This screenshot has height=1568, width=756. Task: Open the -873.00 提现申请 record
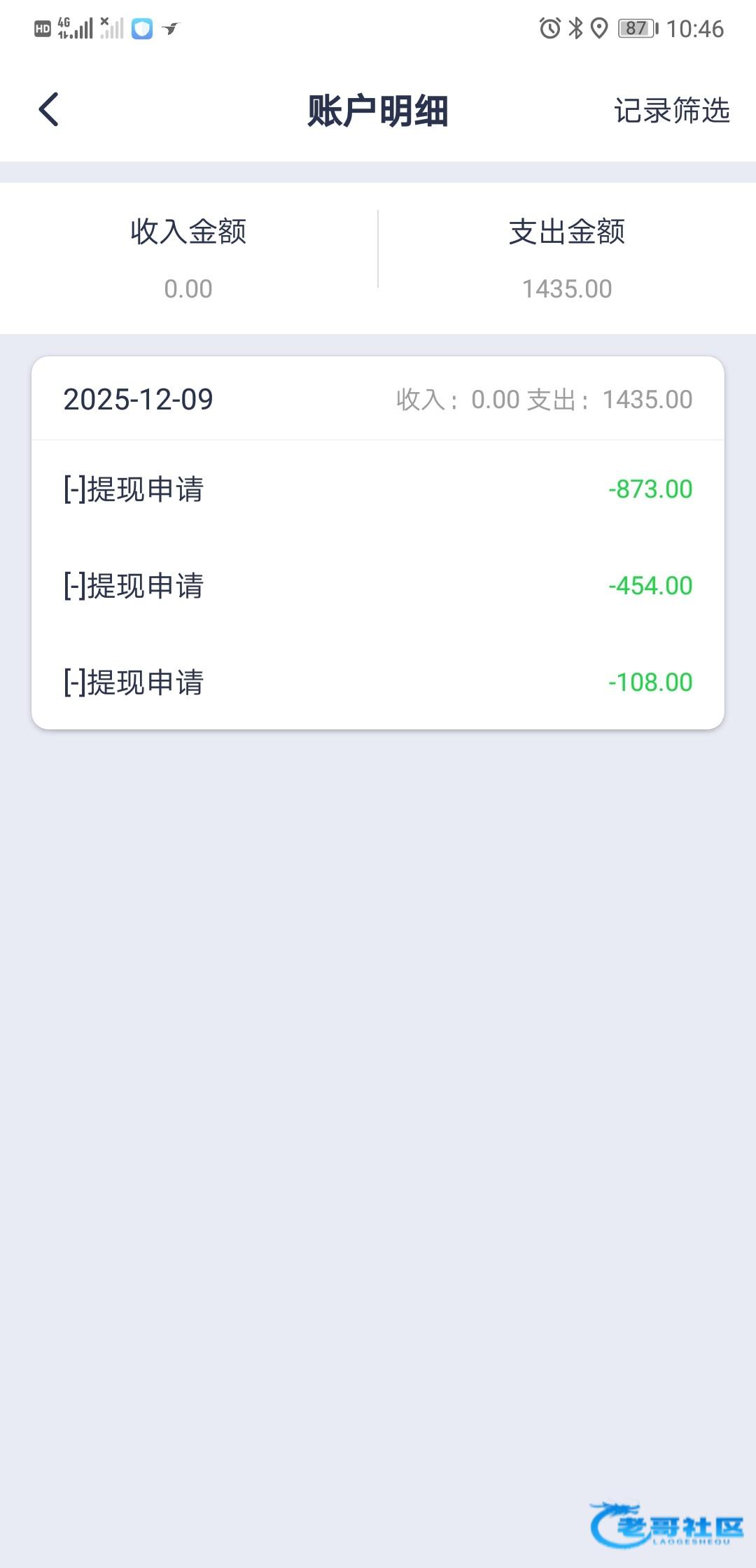pyautogui.click(x=378, y=489)
